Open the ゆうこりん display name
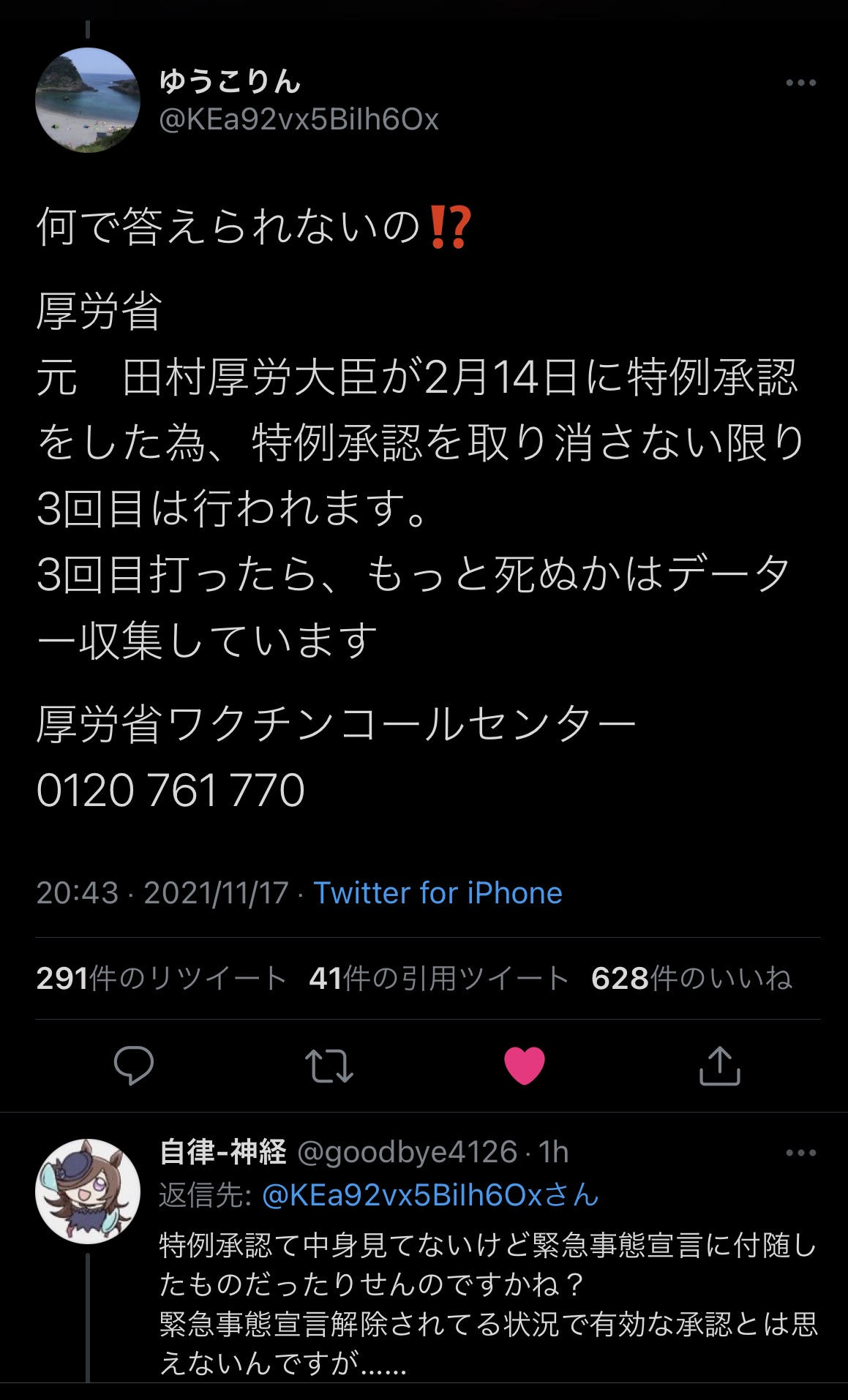This screenshot has width=848, height=1400. click(x=230, y=81)
